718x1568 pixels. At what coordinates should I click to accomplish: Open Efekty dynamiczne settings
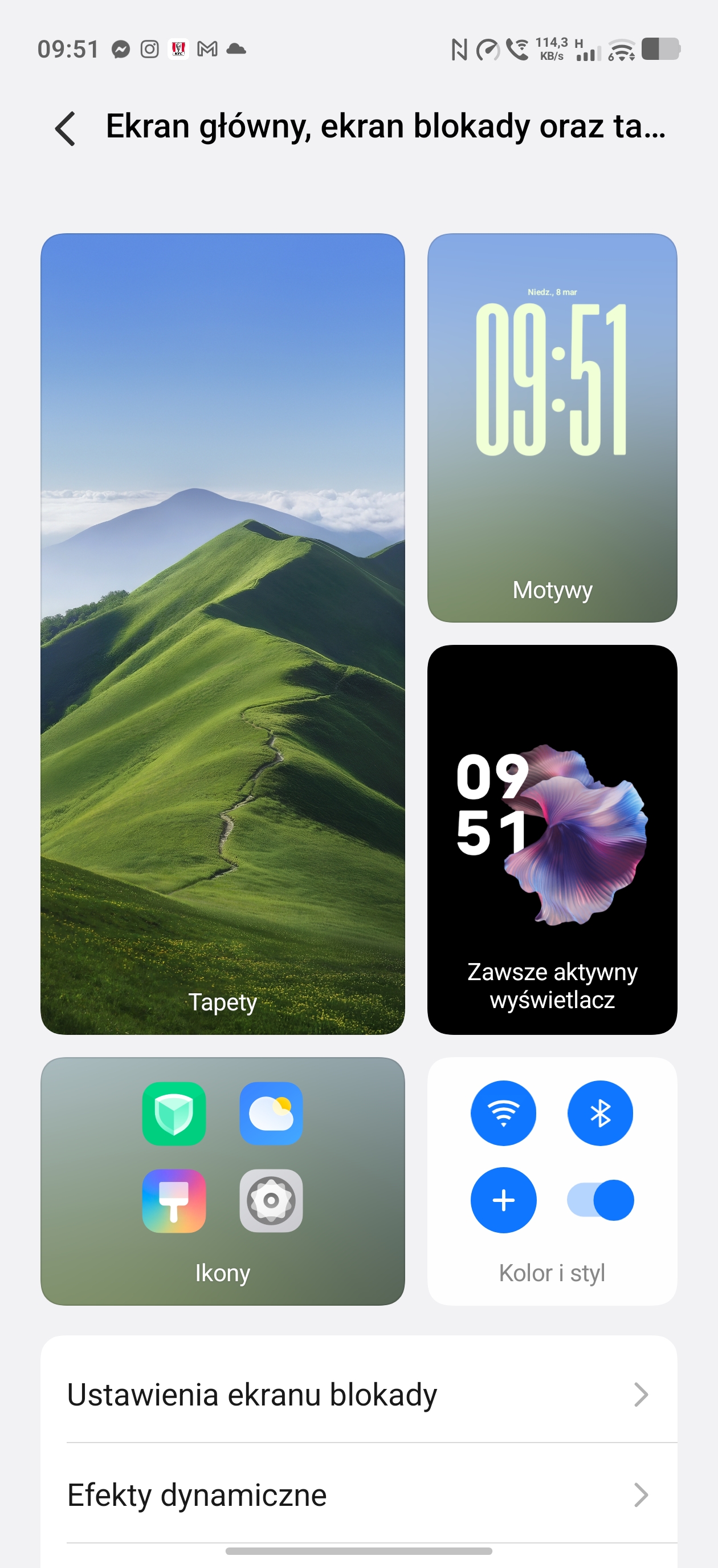358,1494
